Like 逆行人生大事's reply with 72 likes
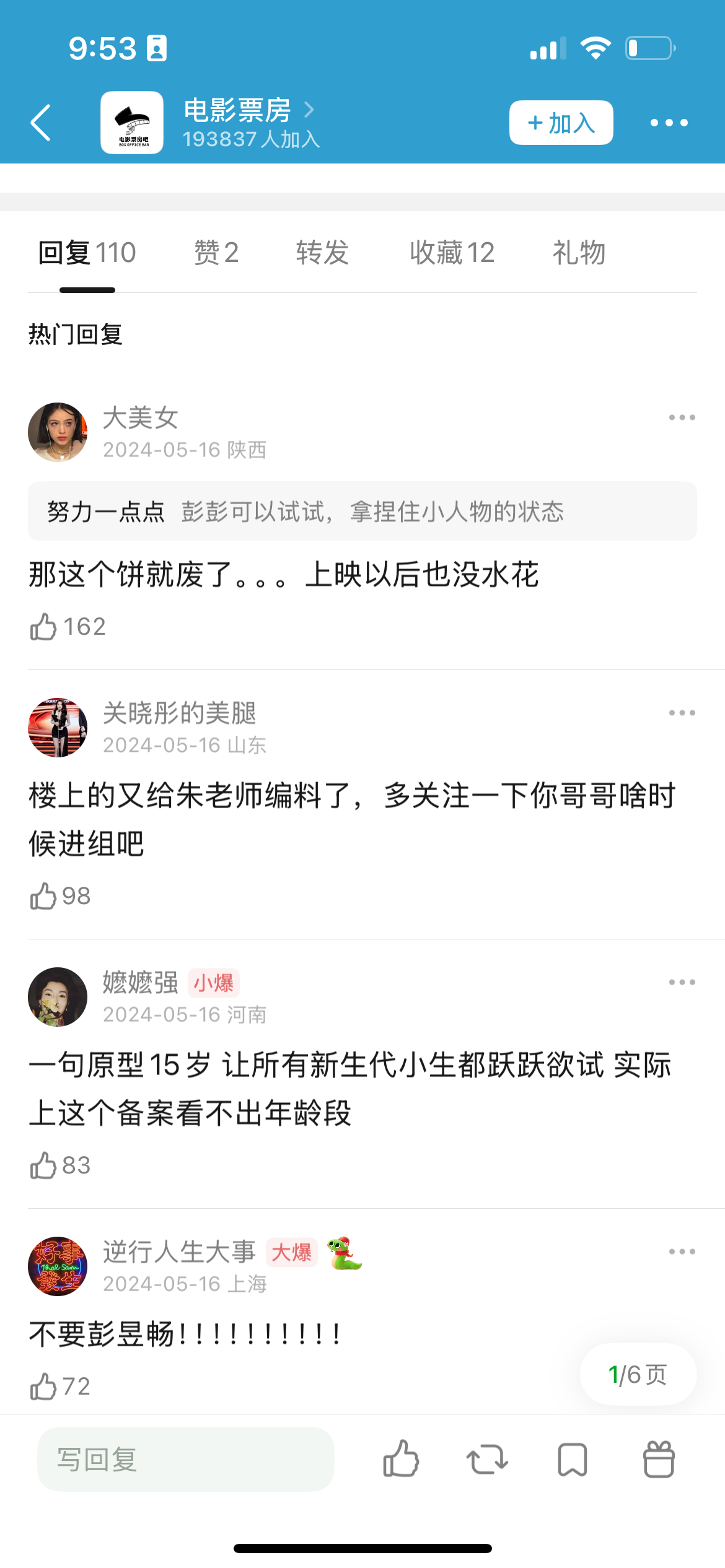The height and width of the screenshot is (1568, 725). 60,1387
